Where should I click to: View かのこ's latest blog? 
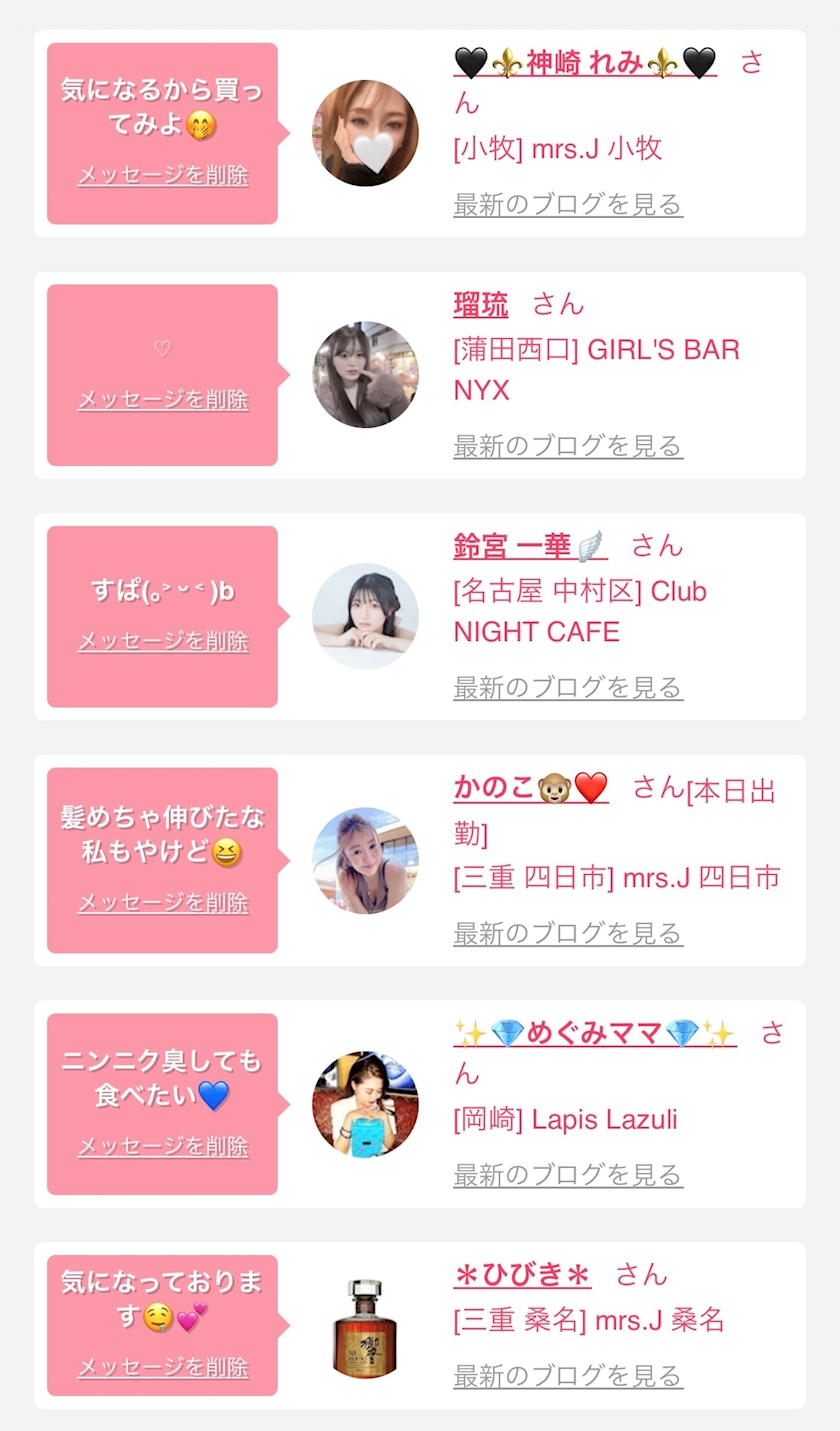coord(568,933)
